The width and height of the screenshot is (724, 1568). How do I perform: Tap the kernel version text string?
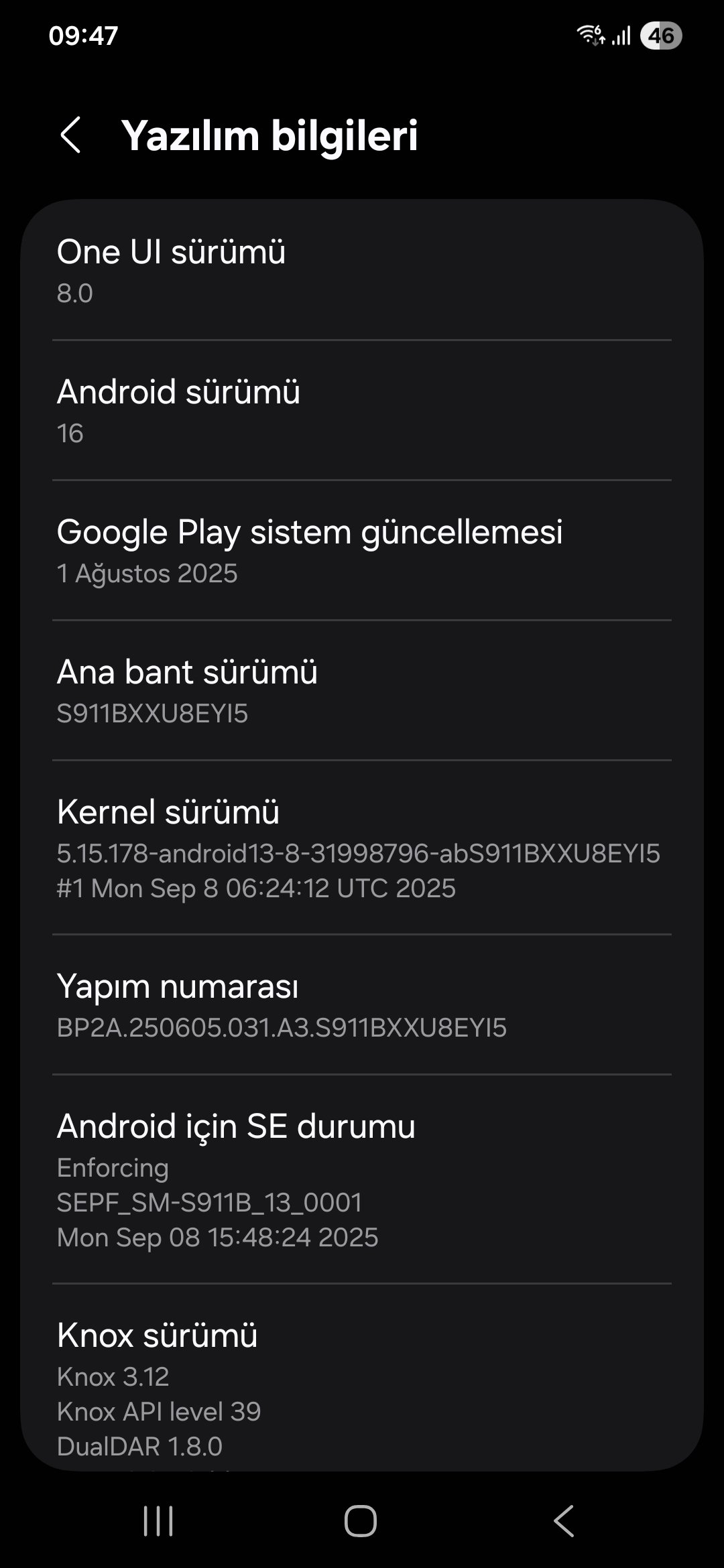point(359,854)
